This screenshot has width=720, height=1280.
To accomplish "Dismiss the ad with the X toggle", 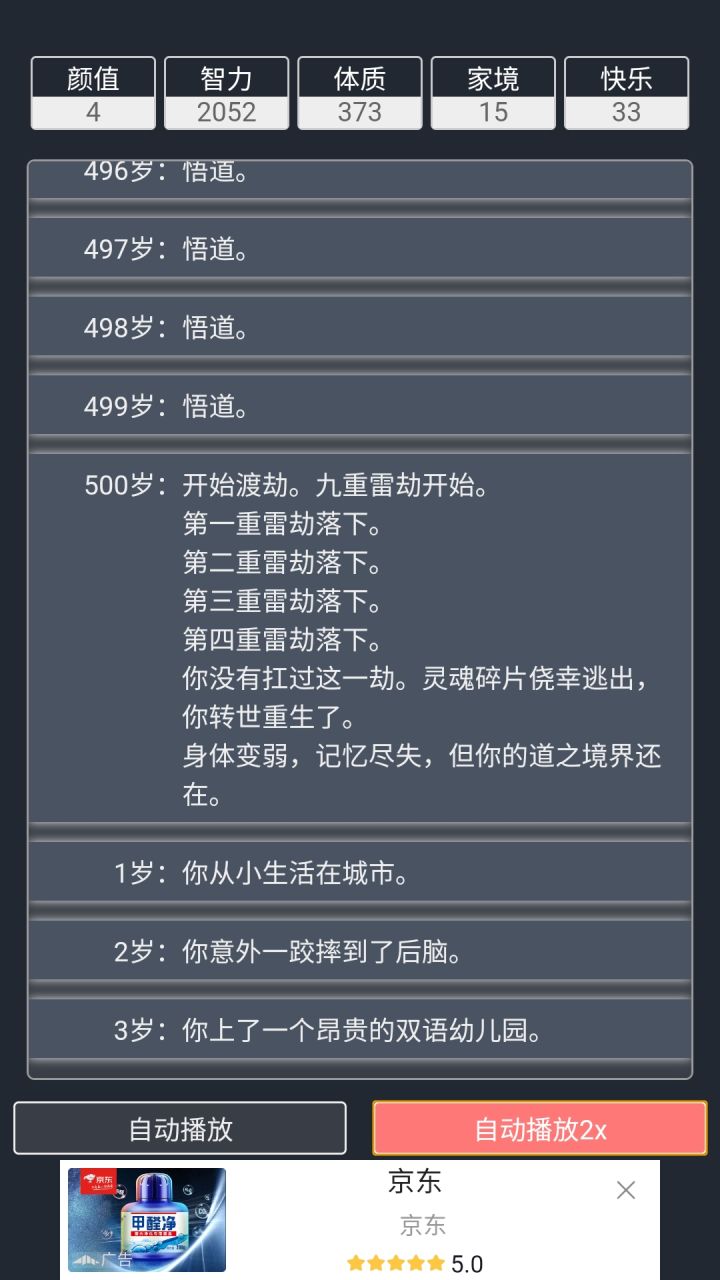I will pos(626,1190).
